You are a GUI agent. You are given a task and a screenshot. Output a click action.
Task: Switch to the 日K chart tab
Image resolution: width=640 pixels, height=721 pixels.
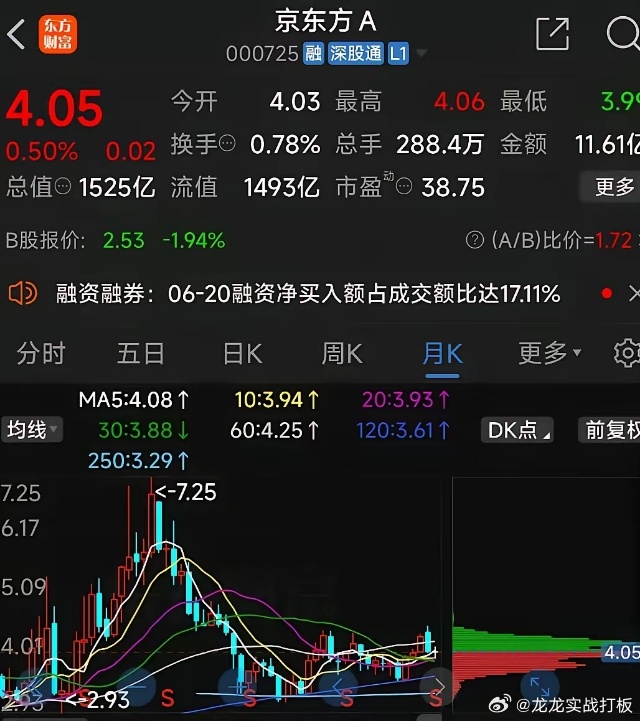(x=242, y=352)
